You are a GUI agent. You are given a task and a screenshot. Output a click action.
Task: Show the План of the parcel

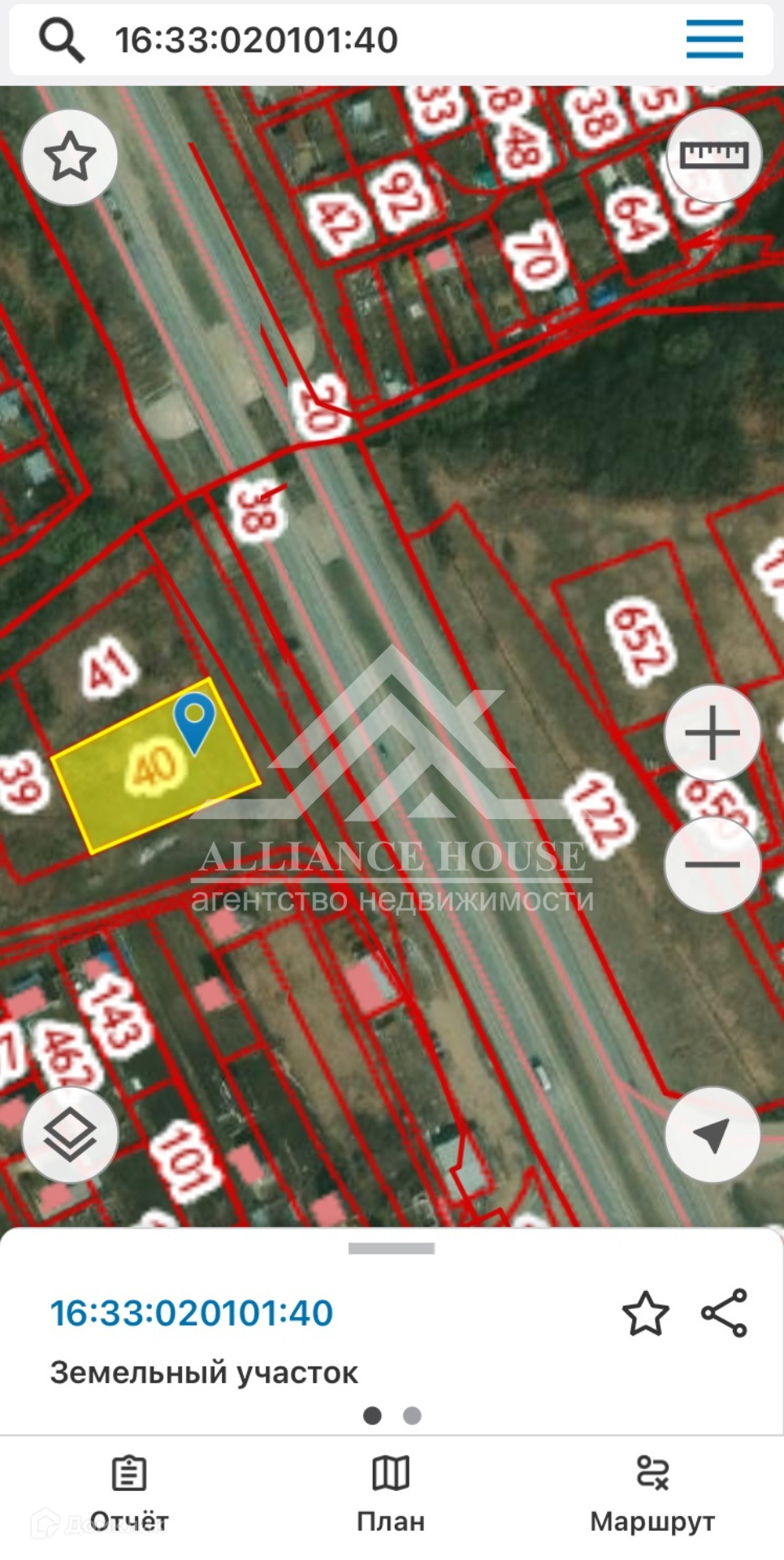coord(391,1495)
